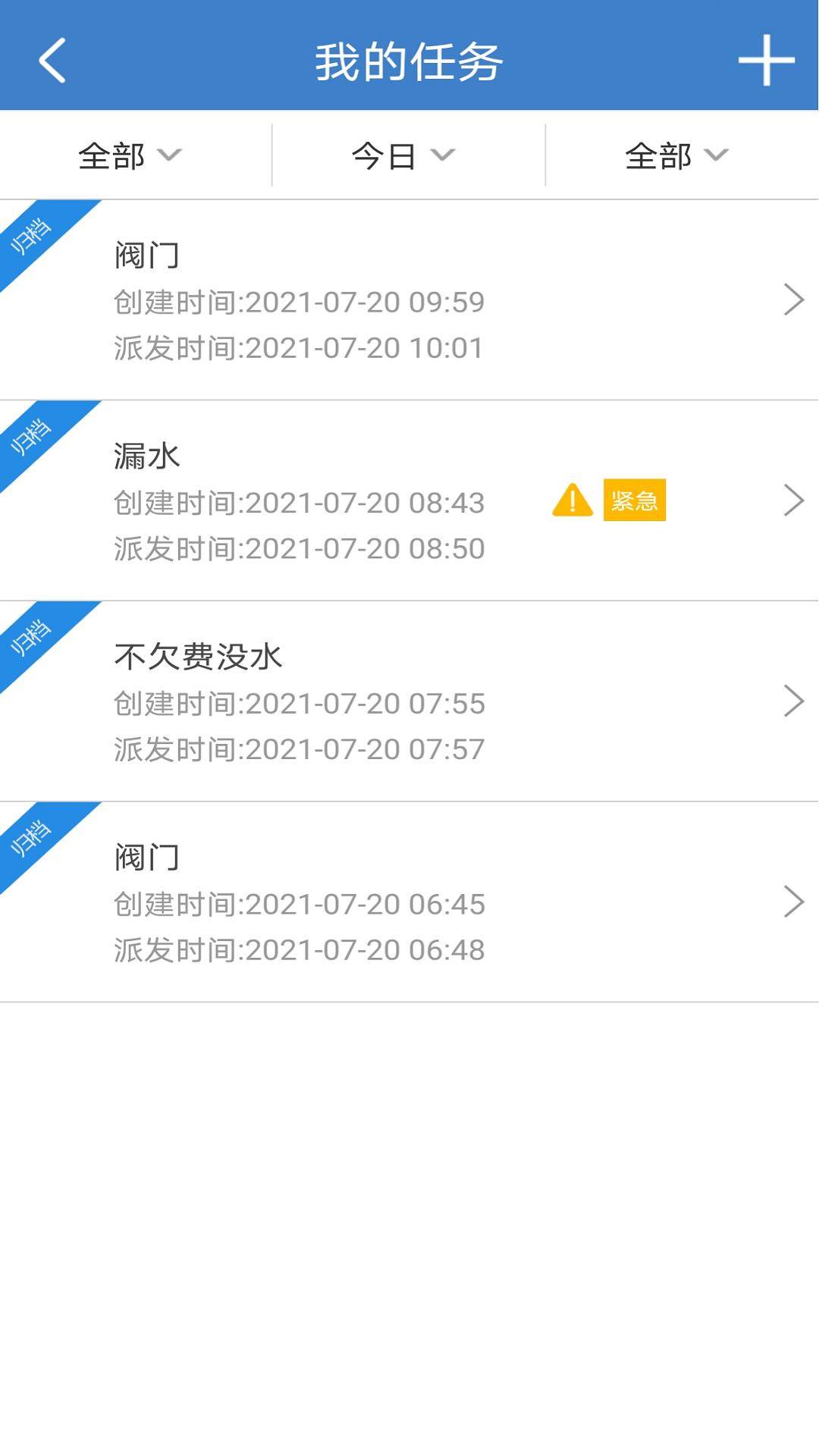Click the 创建时间 timestamp on the 漏水 task
The width and height of the screenshot is (819, 1456).
[x=298, y=501]
